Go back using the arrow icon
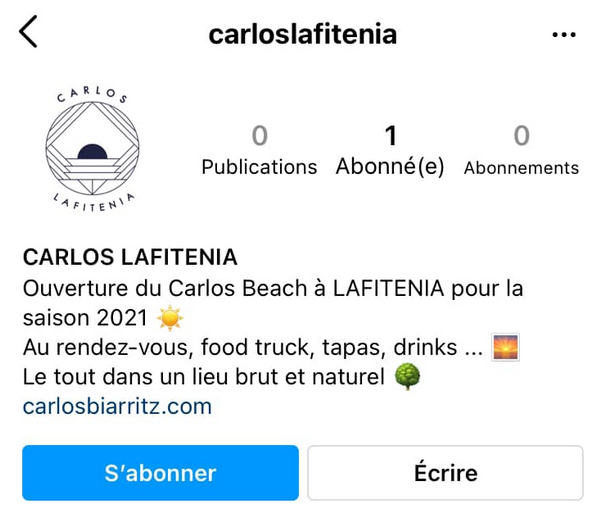 click(29, 34)
